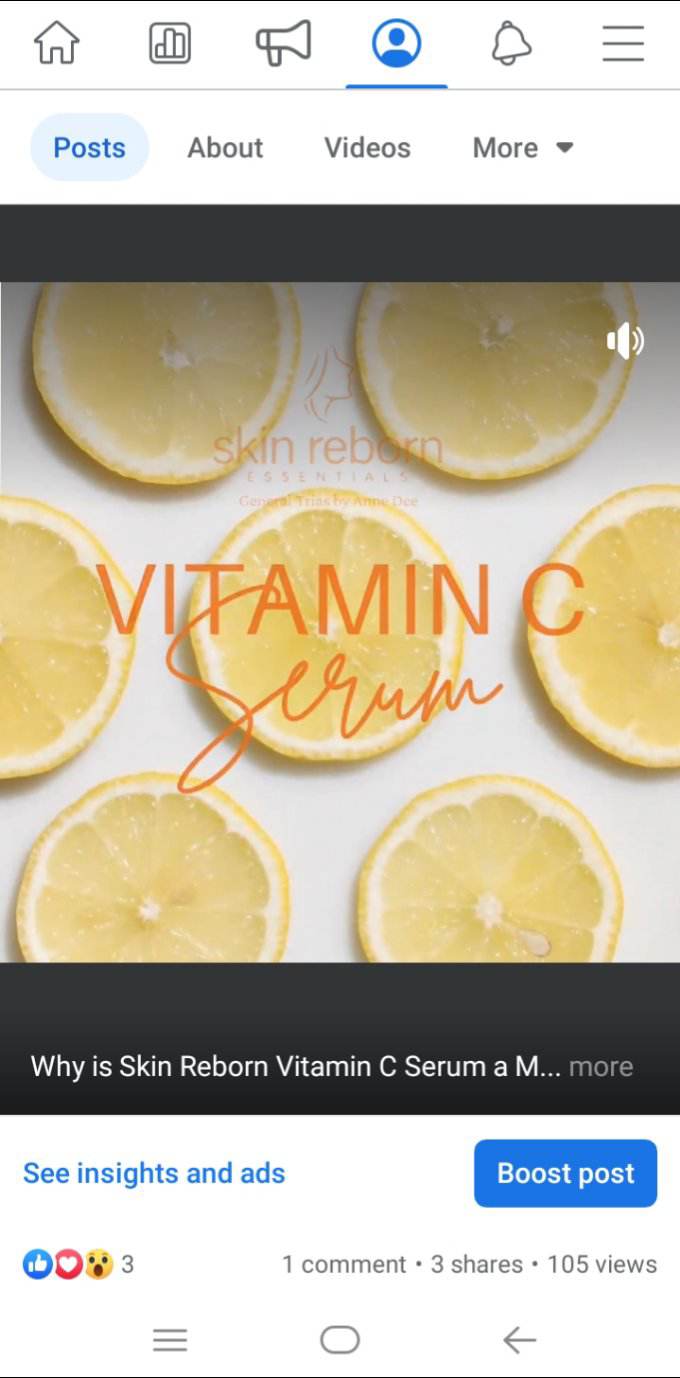Viewport: 680px width, 1378px height.
Task: View the post's reactions list
Action: [77, 1264]
